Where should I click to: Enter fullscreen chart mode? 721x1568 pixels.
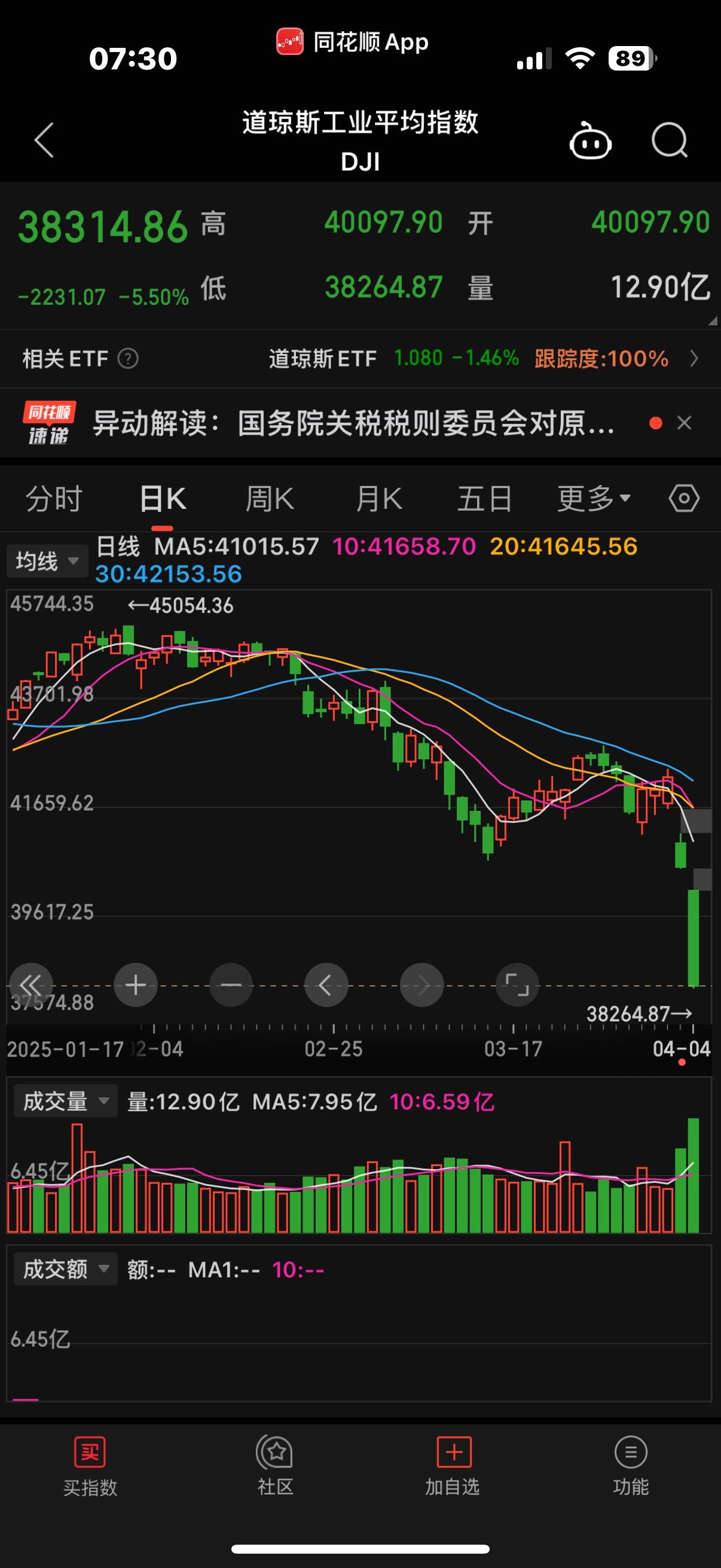click(517, 985)
